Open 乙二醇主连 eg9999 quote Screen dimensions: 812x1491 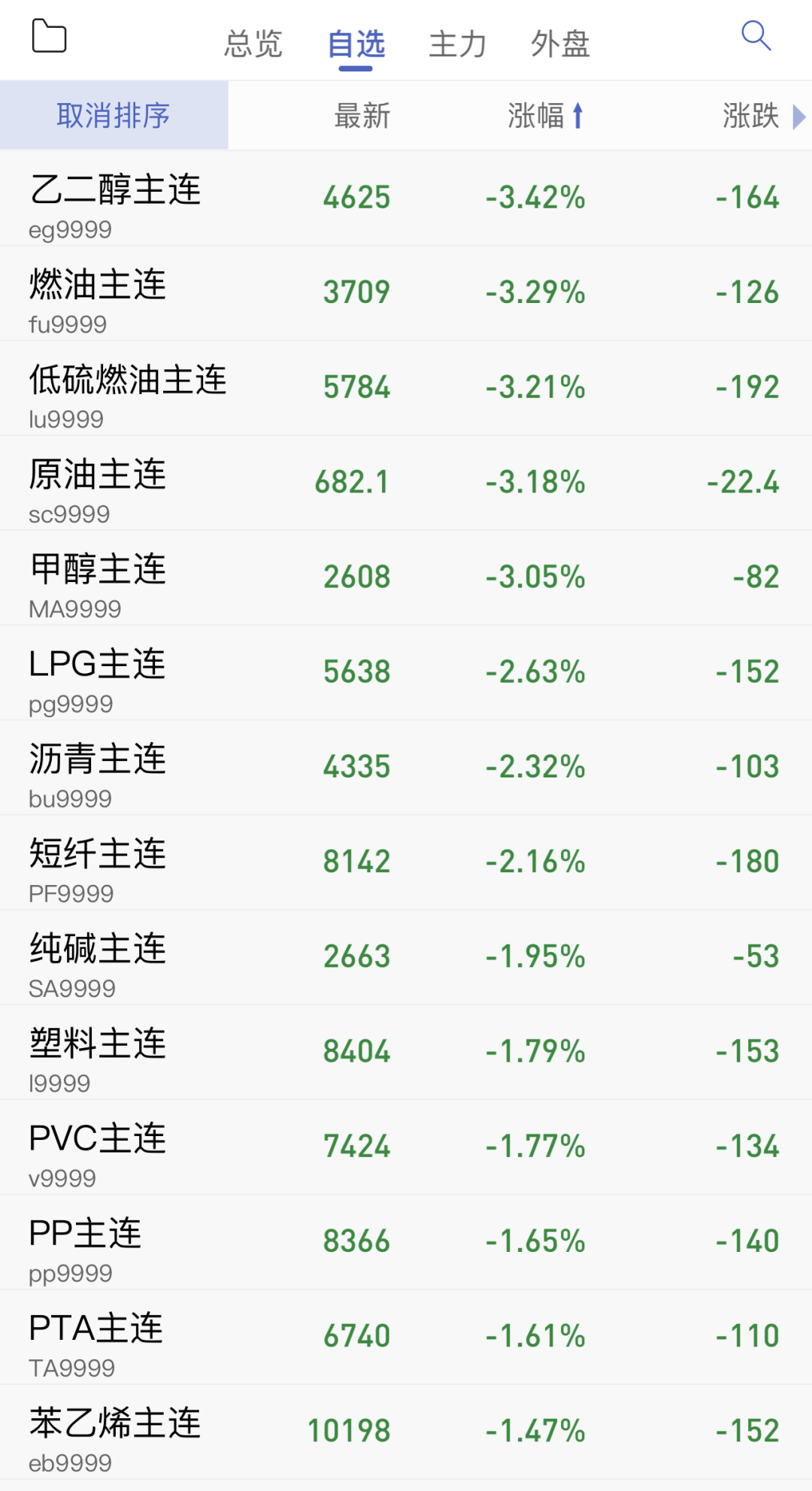click(x=406, y=198)
